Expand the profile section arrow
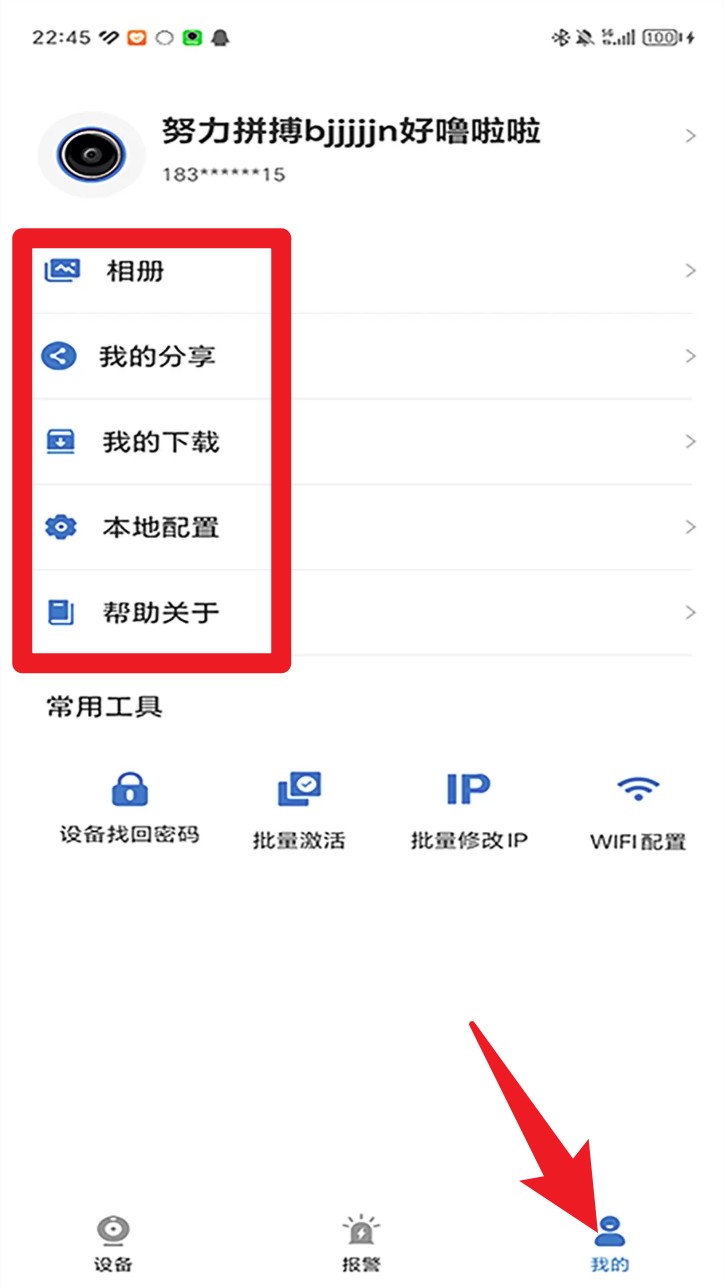Image resolution: width=724 pixels, height=1287 pixels. (692, 135)
